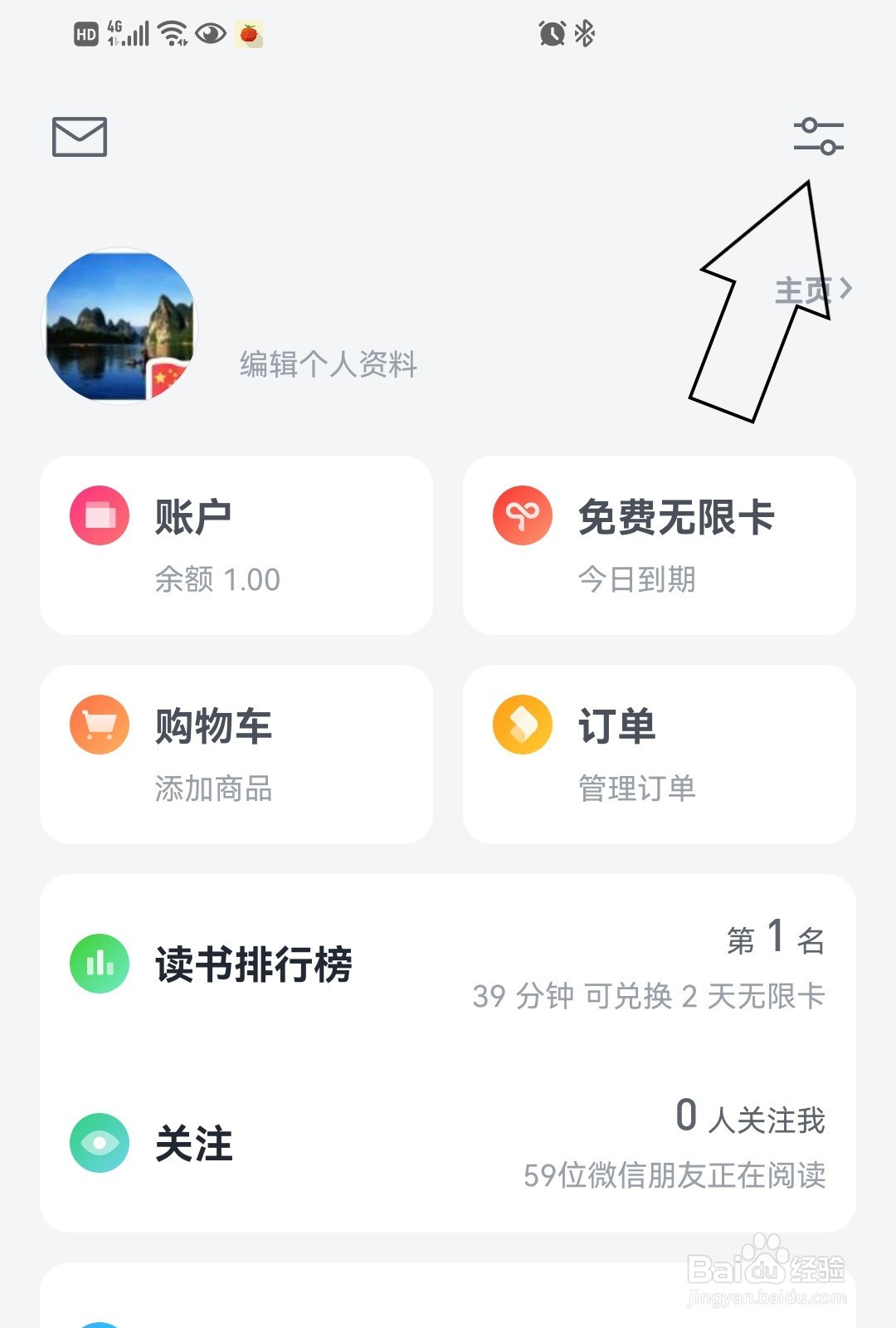Tap the profile avatar photo
This screenshot has width=896, height=1328.
[120, 326]
